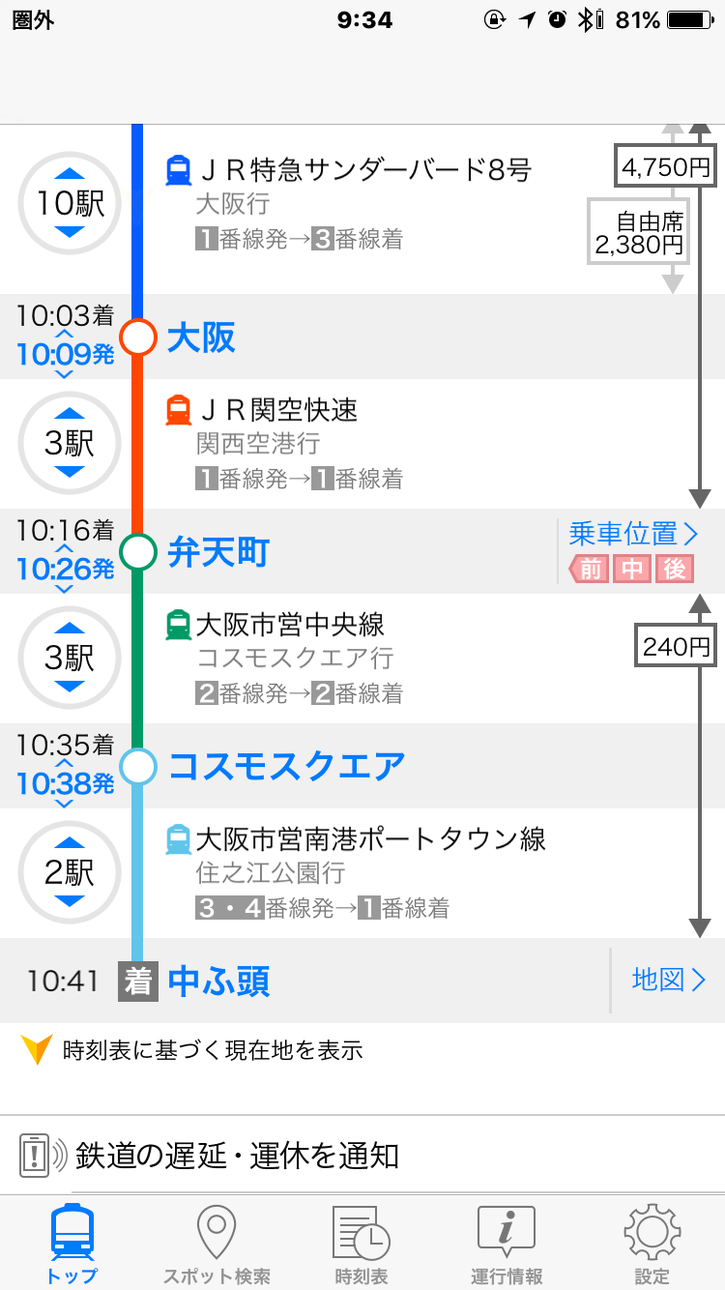Expand the 10駅 stops on サンダーバード8号
Screen dimensions: 725x1290
point(69,203)
